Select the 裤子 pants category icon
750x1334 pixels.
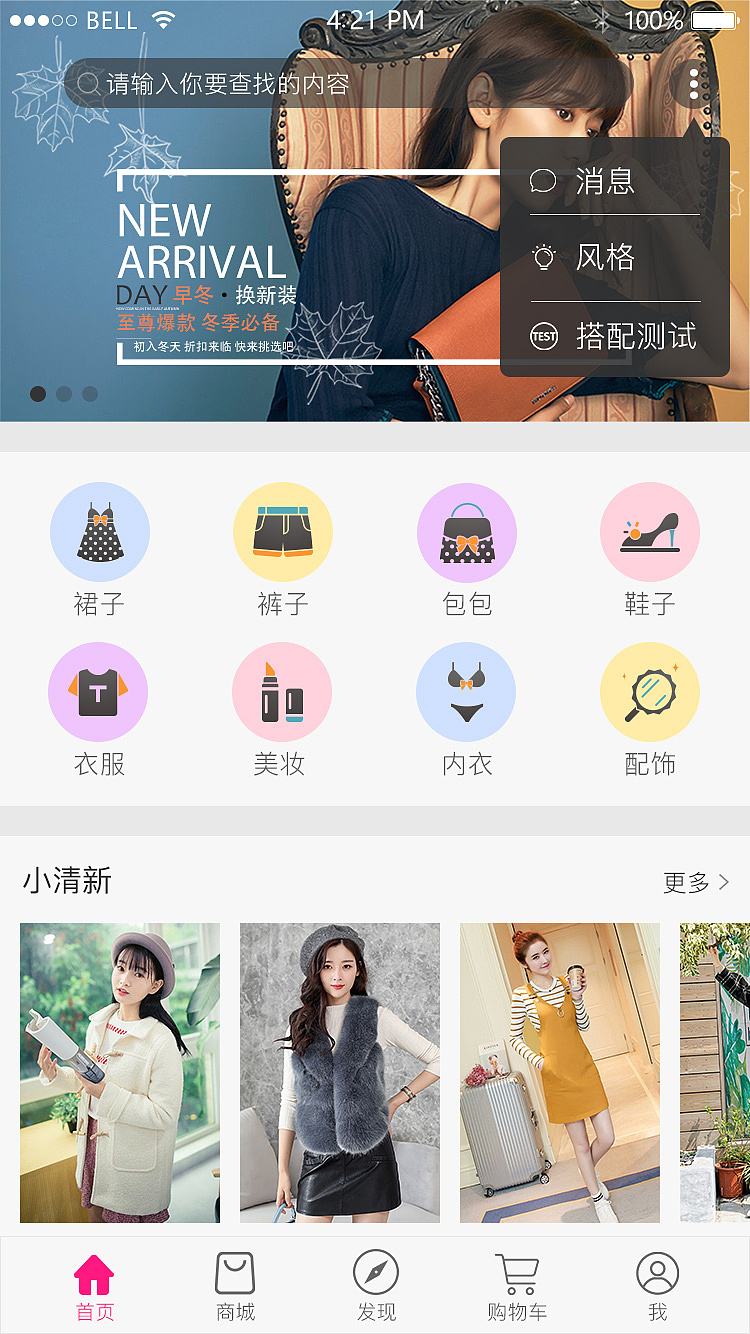tap(283, 531)
